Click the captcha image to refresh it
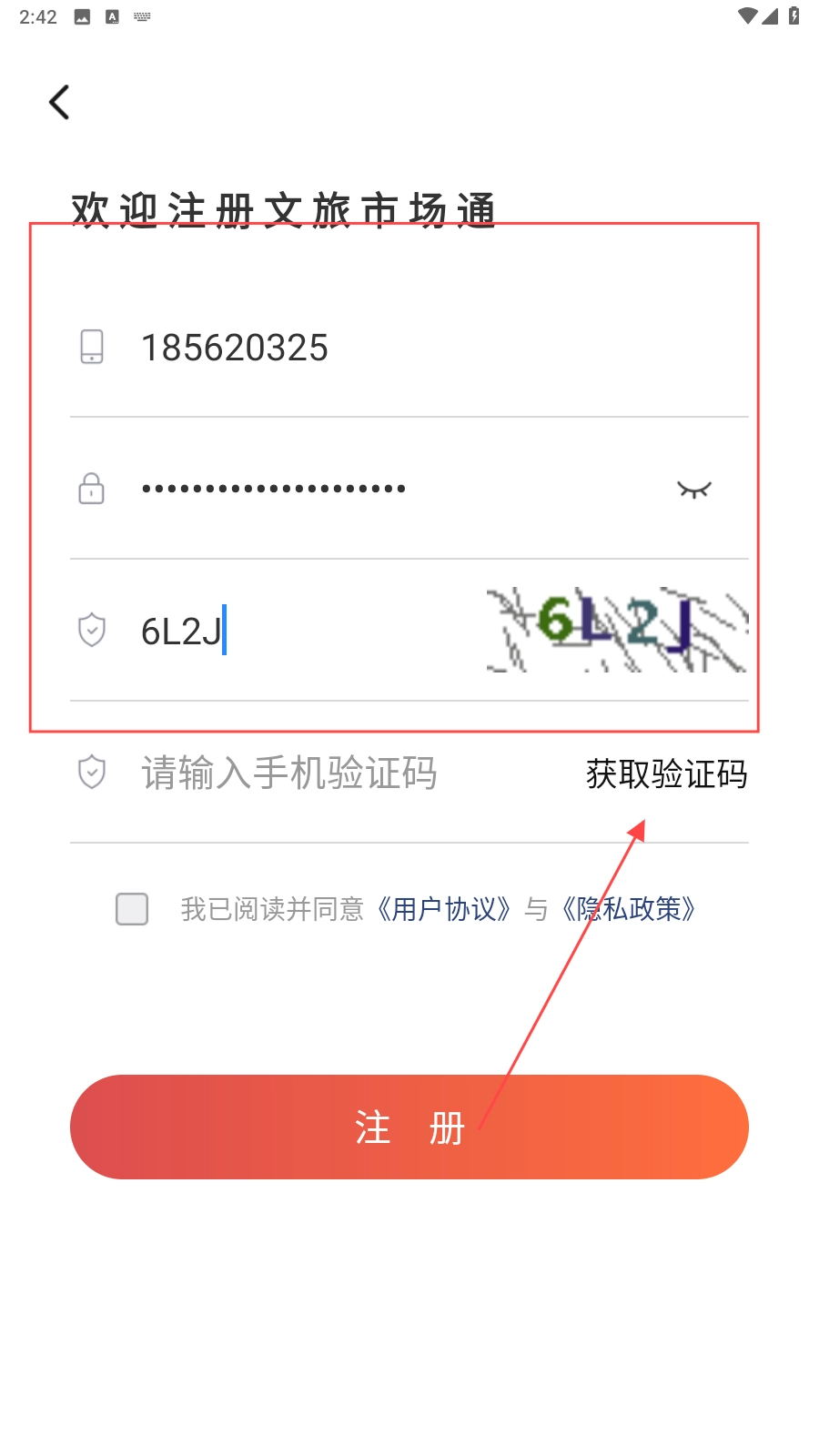 617,630
